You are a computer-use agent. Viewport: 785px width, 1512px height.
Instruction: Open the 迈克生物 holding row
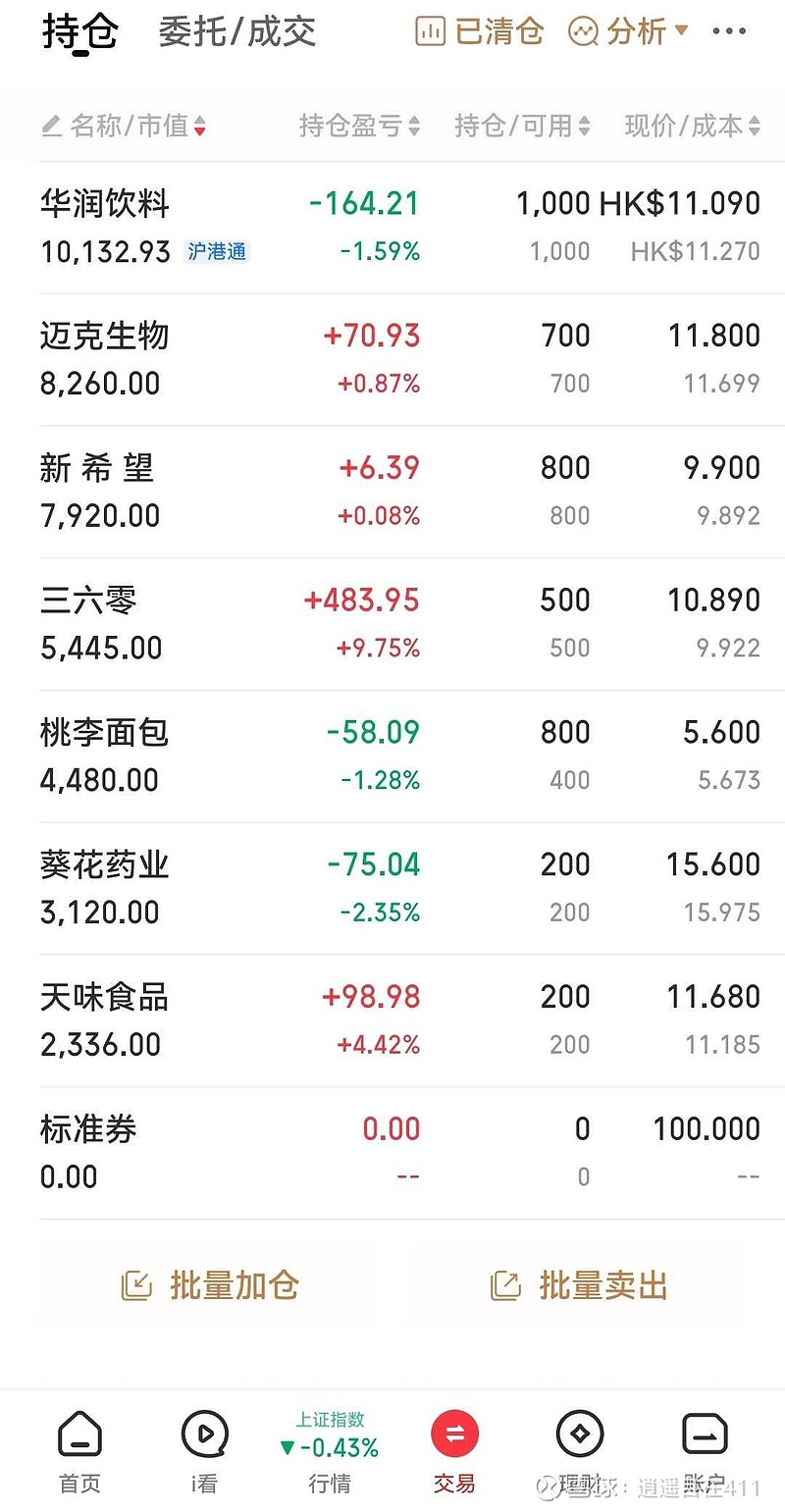[105, 337]
